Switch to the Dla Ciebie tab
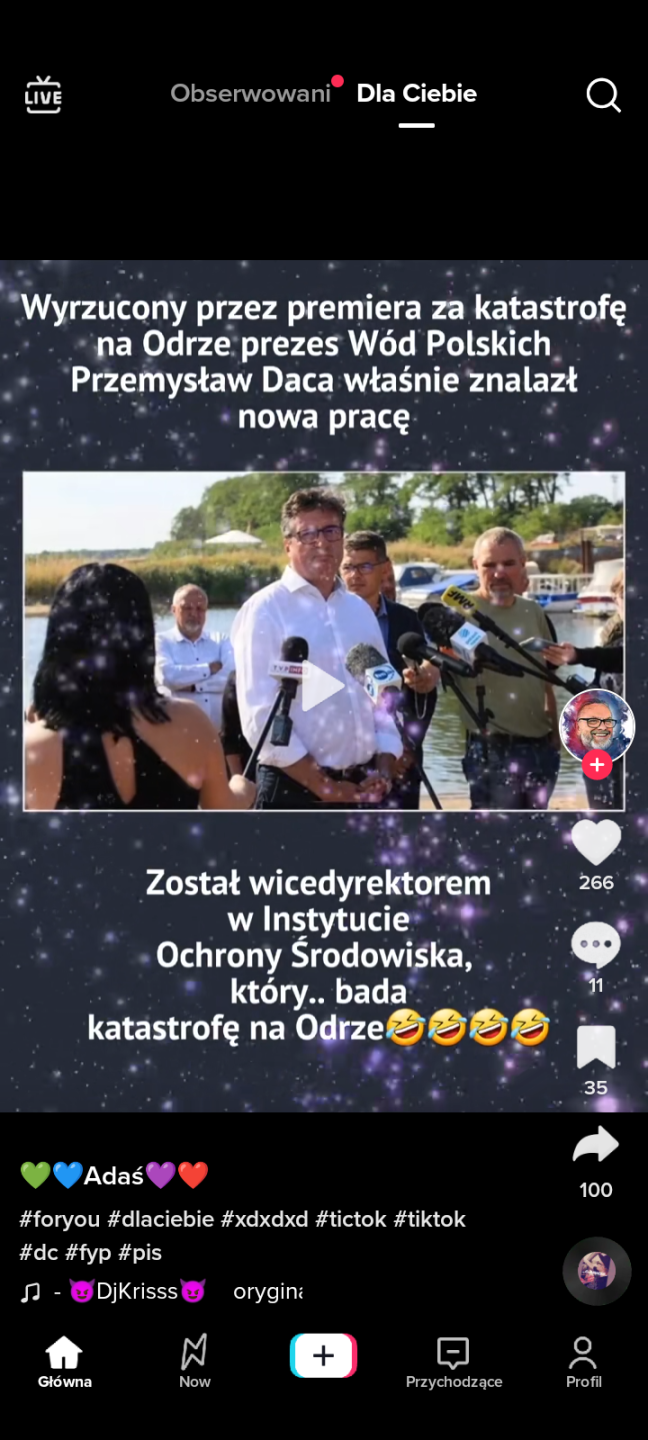 point(416,94)
